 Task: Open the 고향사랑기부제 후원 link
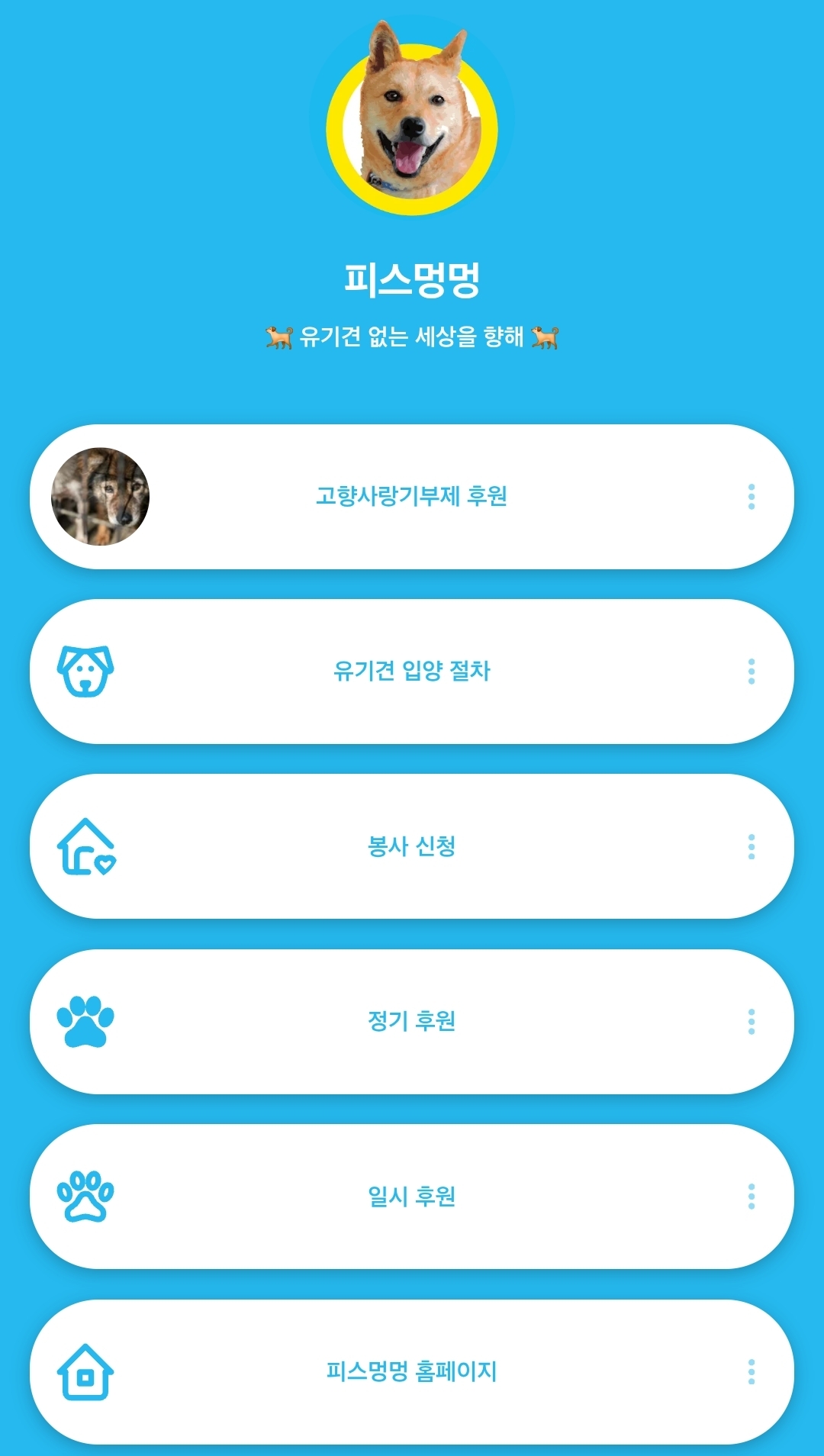point(416,496)
